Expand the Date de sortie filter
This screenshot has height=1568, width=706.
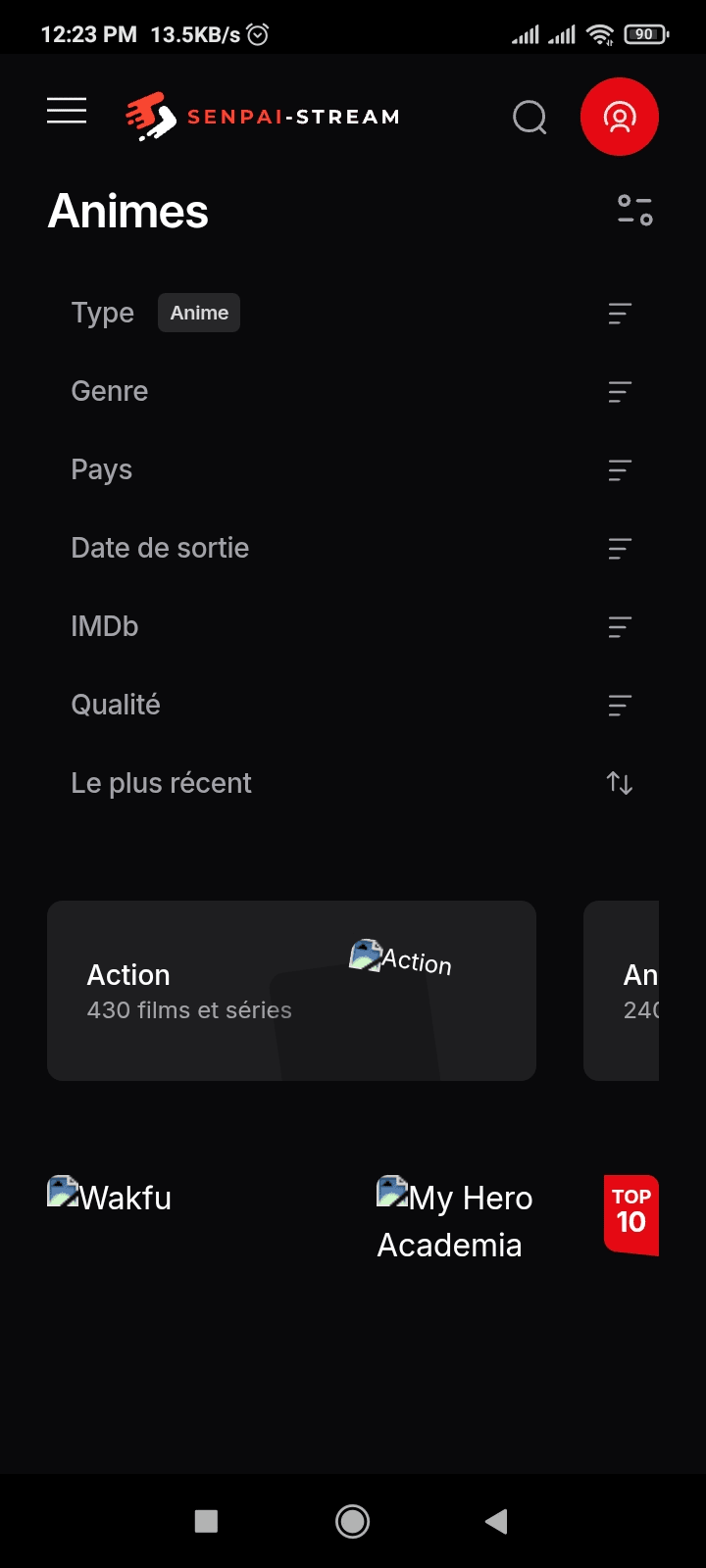[619, 549]
